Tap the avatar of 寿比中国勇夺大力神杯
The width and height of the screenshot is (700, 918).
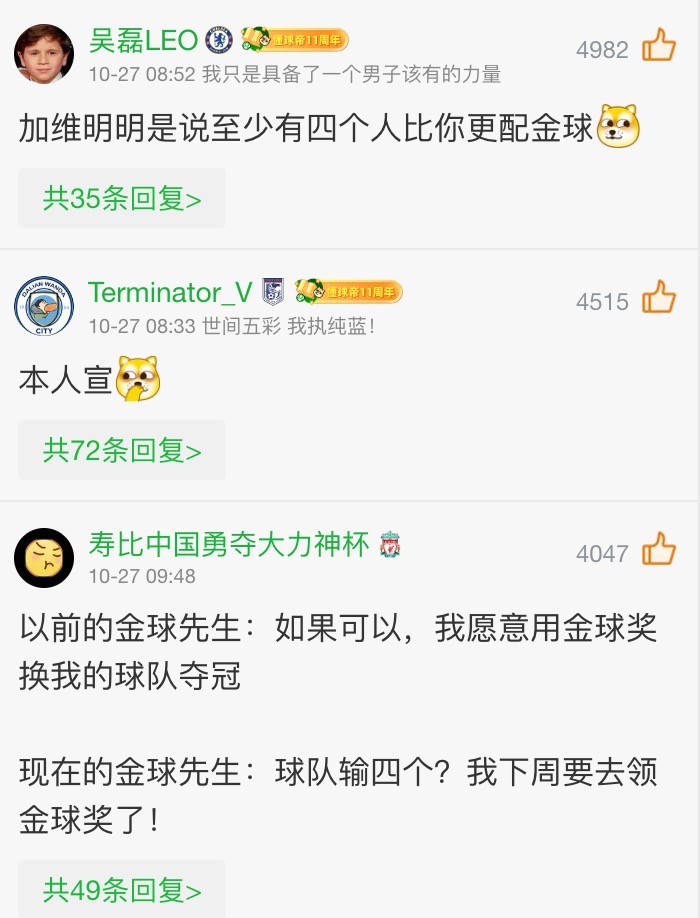44,558
